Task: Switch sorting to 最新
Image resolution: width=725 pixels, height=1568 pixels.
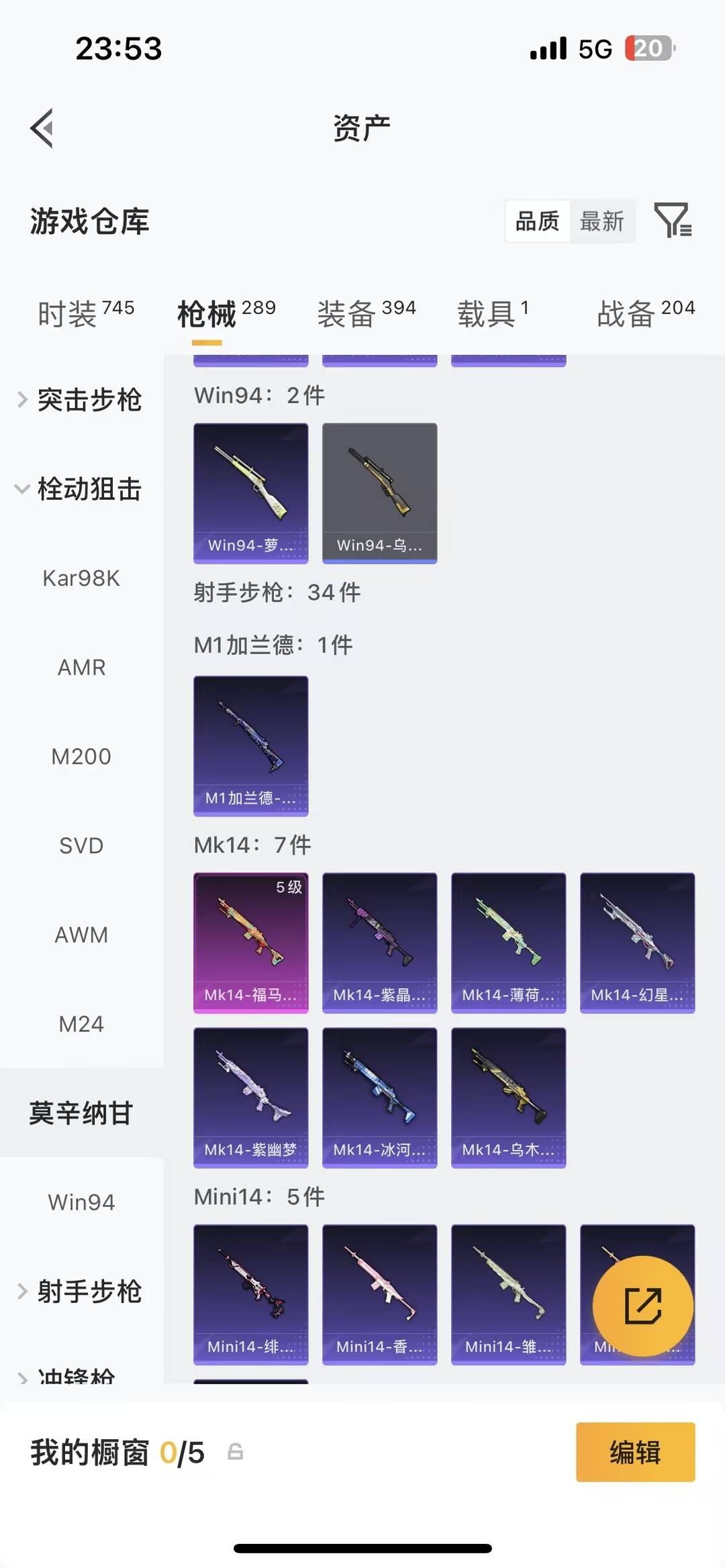Action: click(x=602, y=221)
